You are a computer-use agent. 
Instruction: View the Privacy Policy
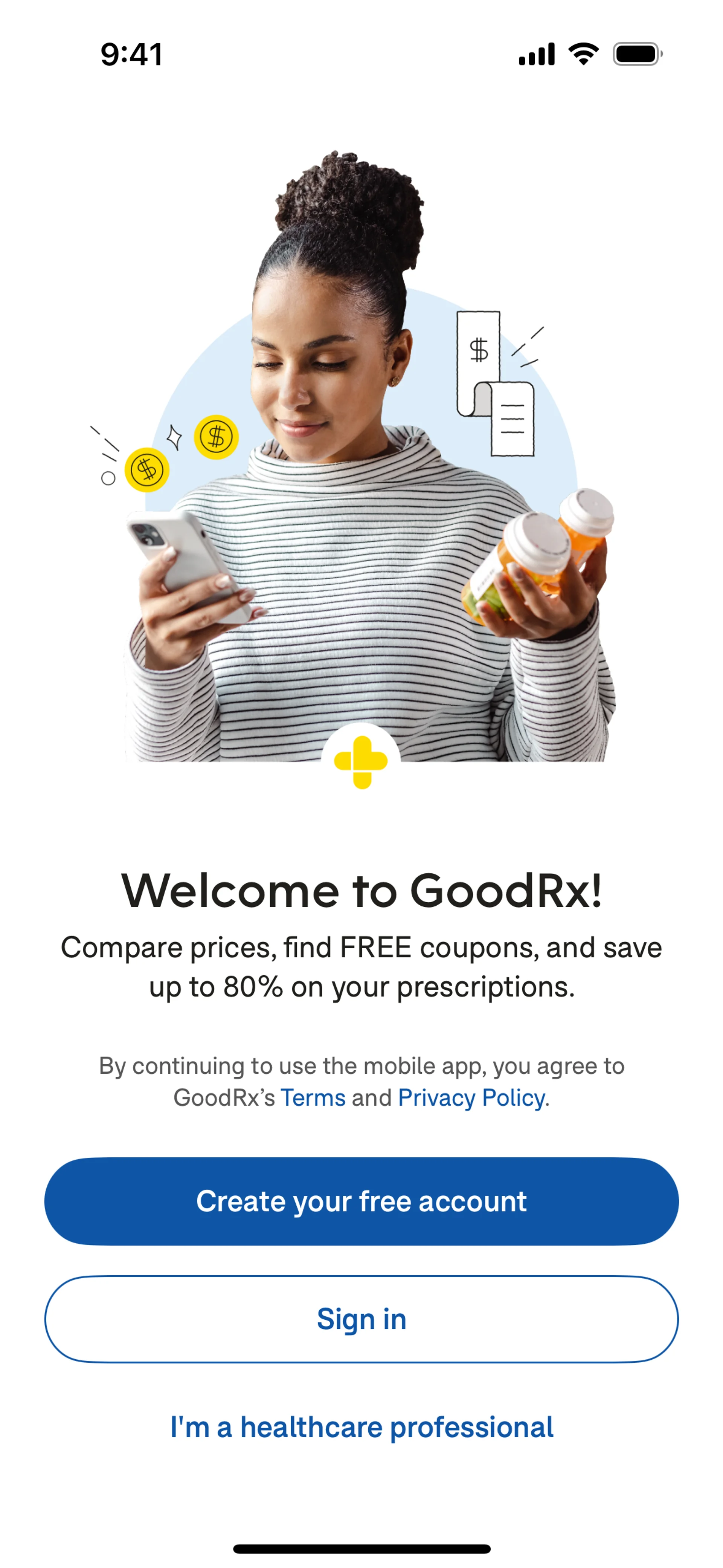click(x=472, y=1097)
